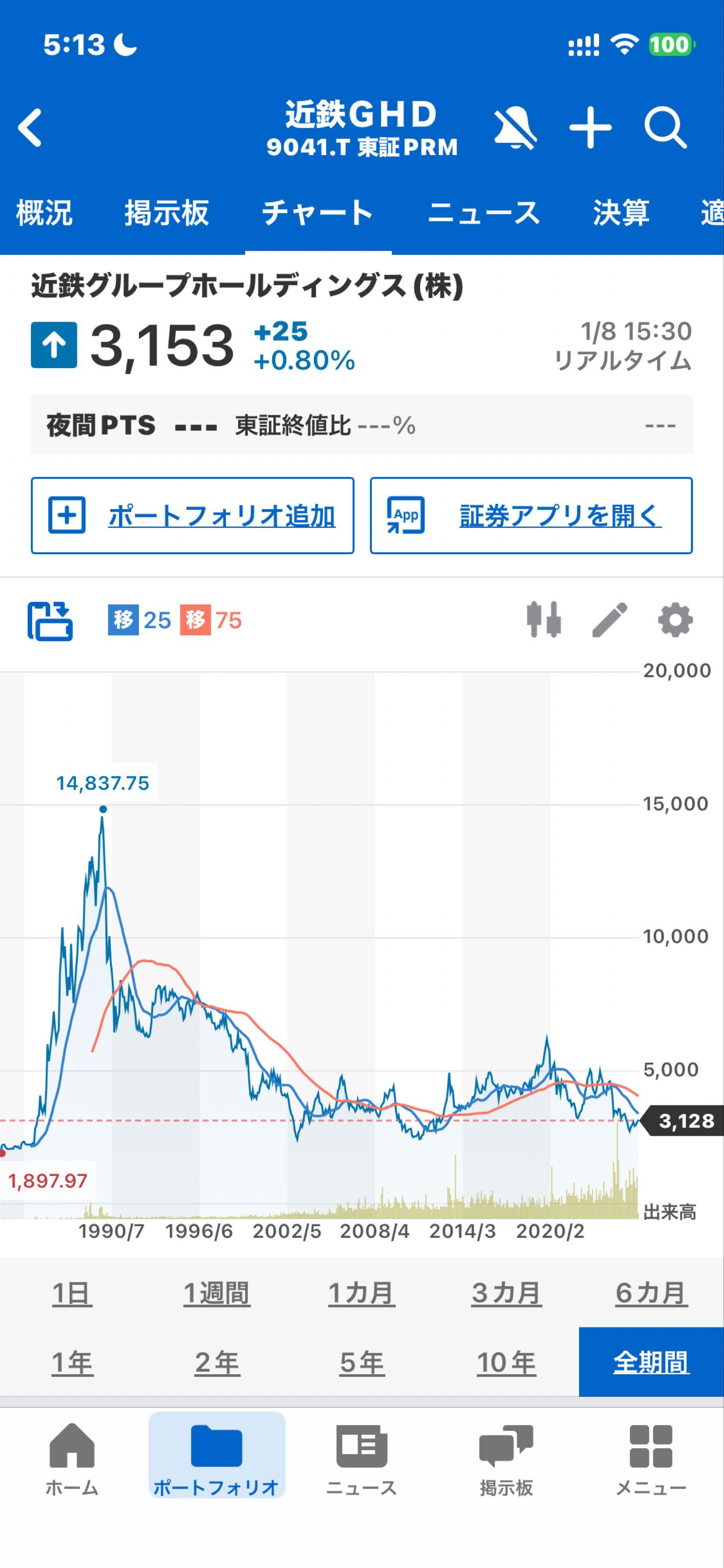Tap the plus icon in the header
This screenshot has height=1568, width=724.
591,127
